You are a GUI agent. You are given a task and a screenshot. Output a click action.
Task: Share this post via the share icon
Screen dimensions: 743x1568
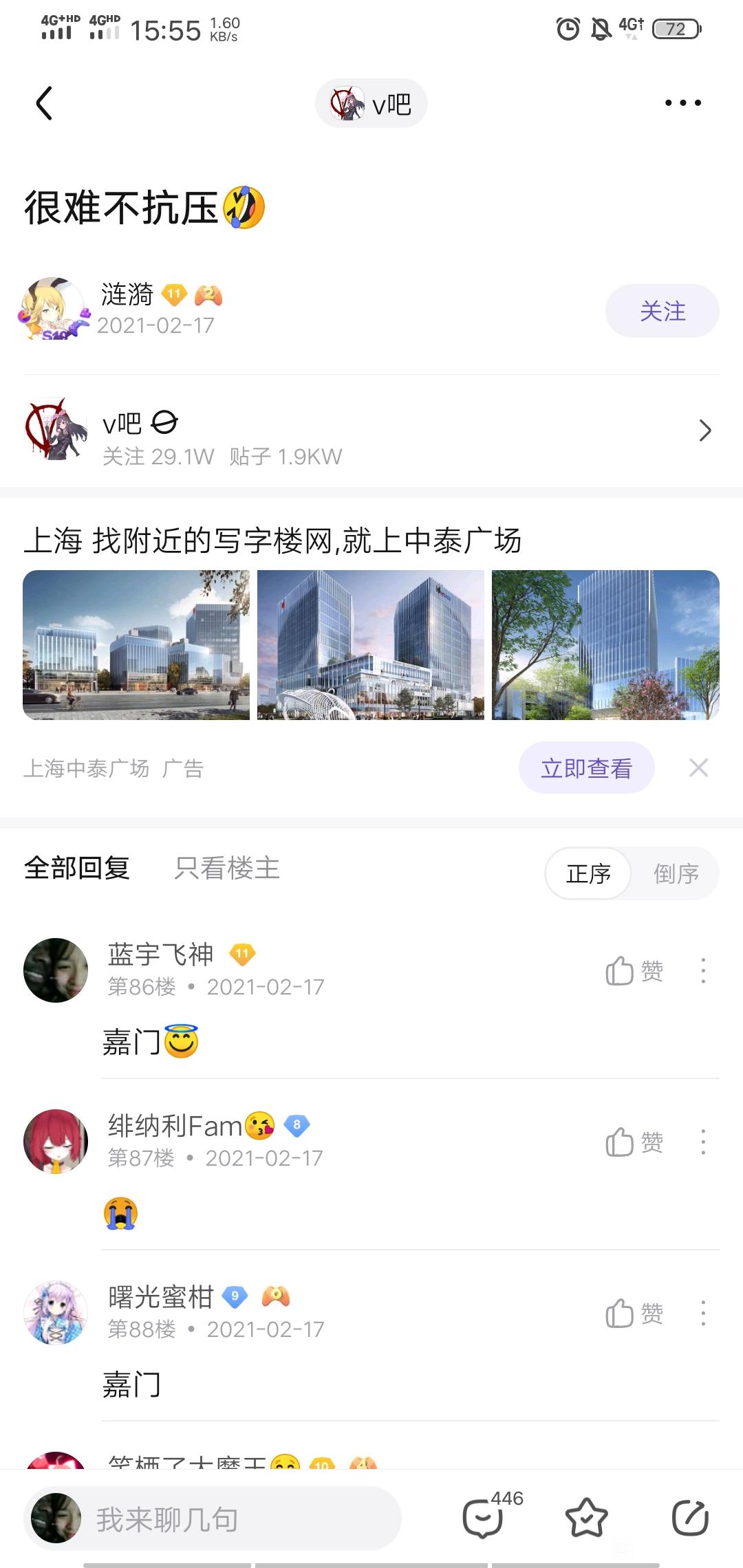pos(689,1518)
